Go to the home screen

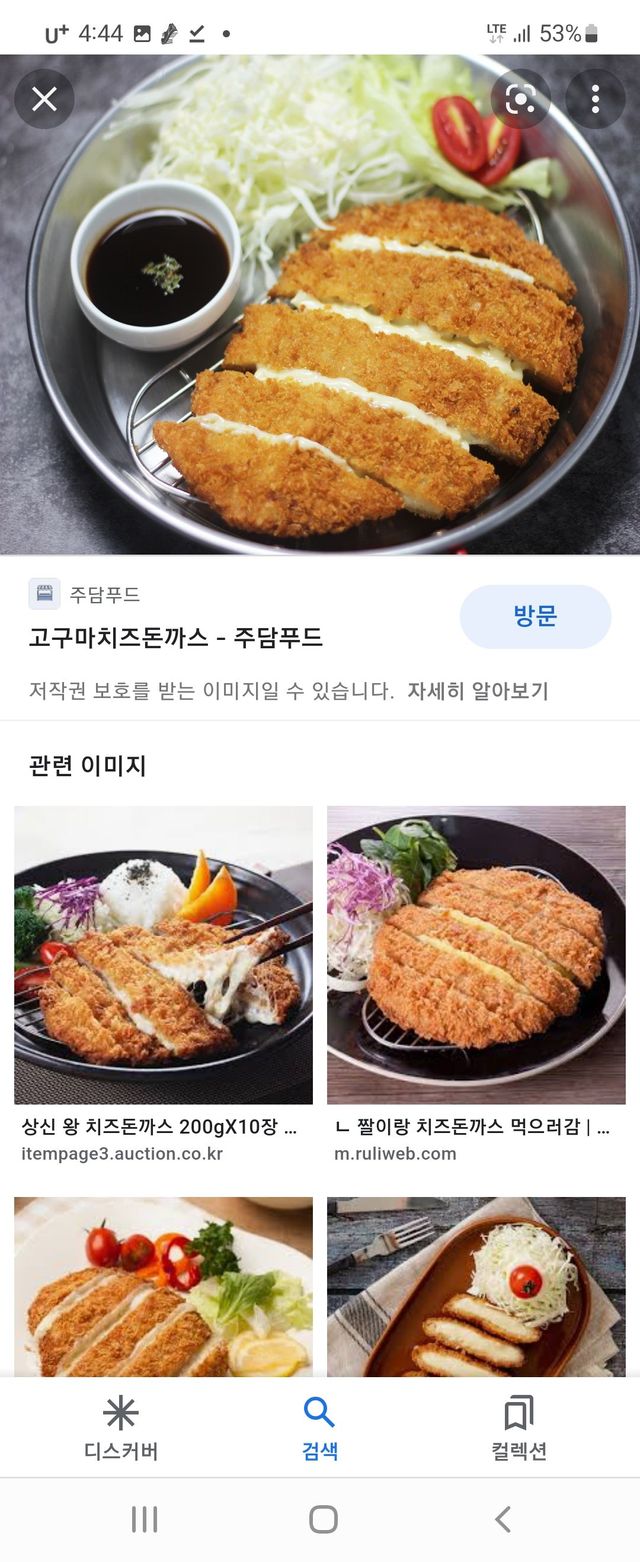click(323, 1520)
